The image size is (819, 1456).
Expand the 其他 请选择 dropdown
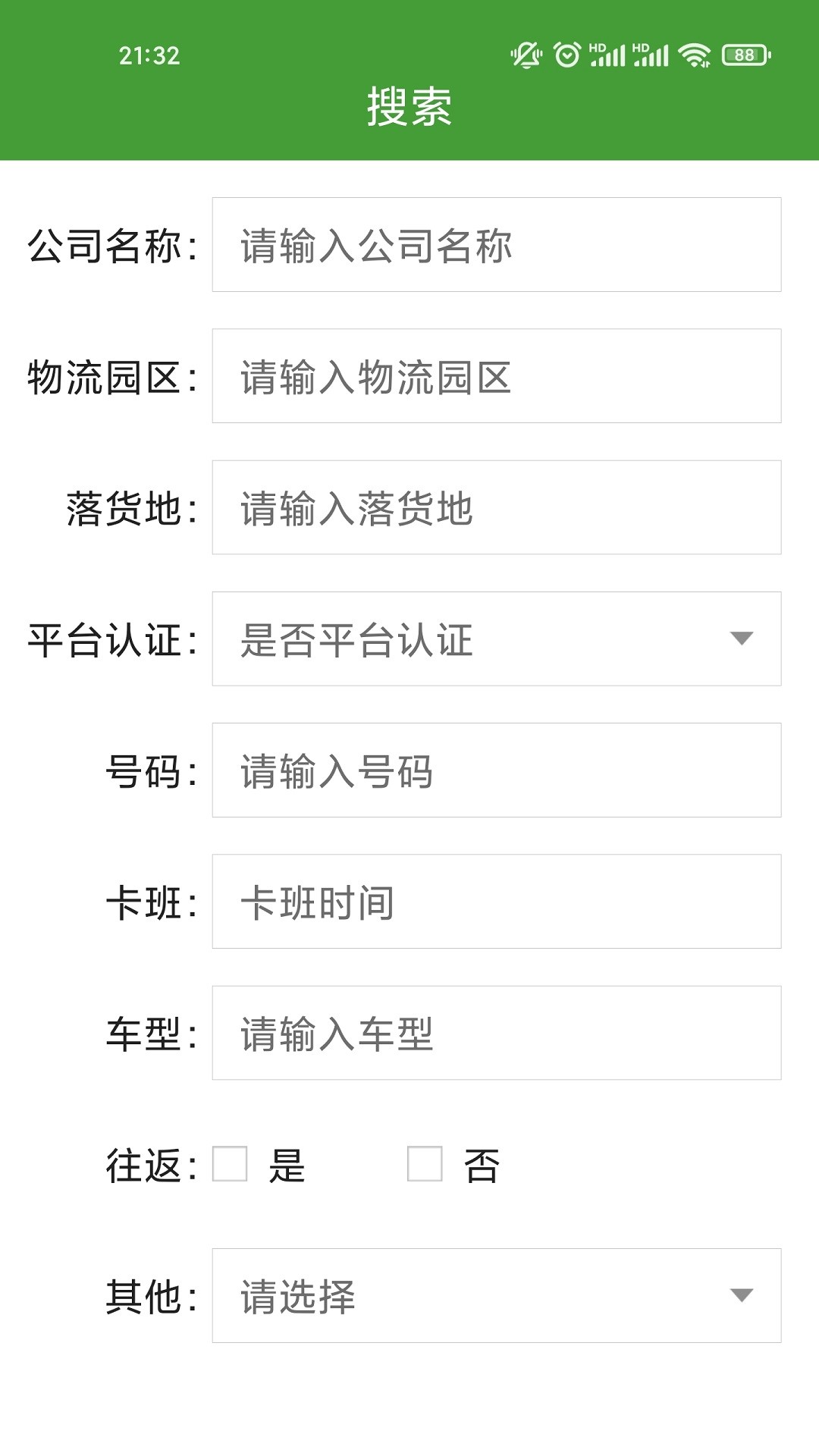pyautogui.click(x=497, y=1293)
